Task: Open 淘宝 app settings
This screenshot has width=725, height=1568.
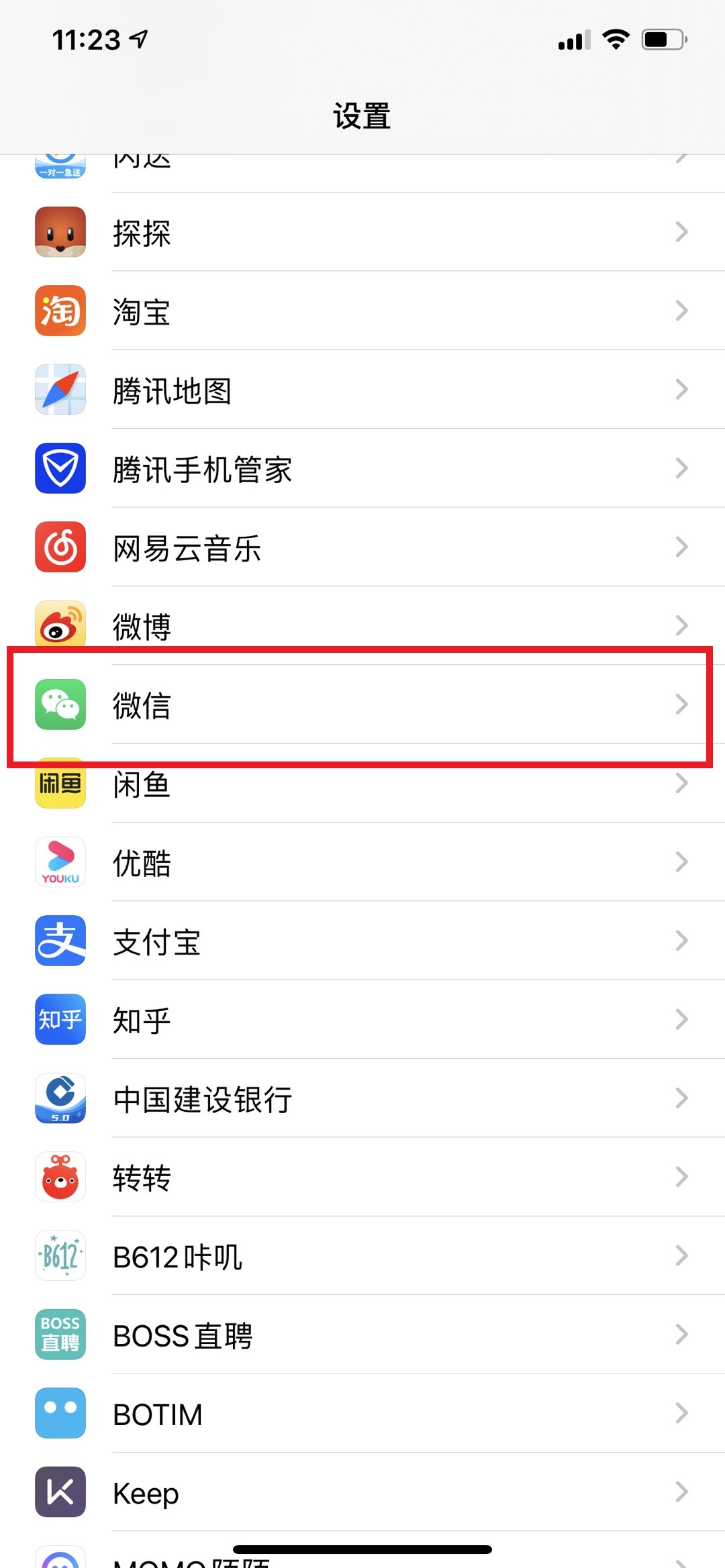Action: [x=362, y=311]
